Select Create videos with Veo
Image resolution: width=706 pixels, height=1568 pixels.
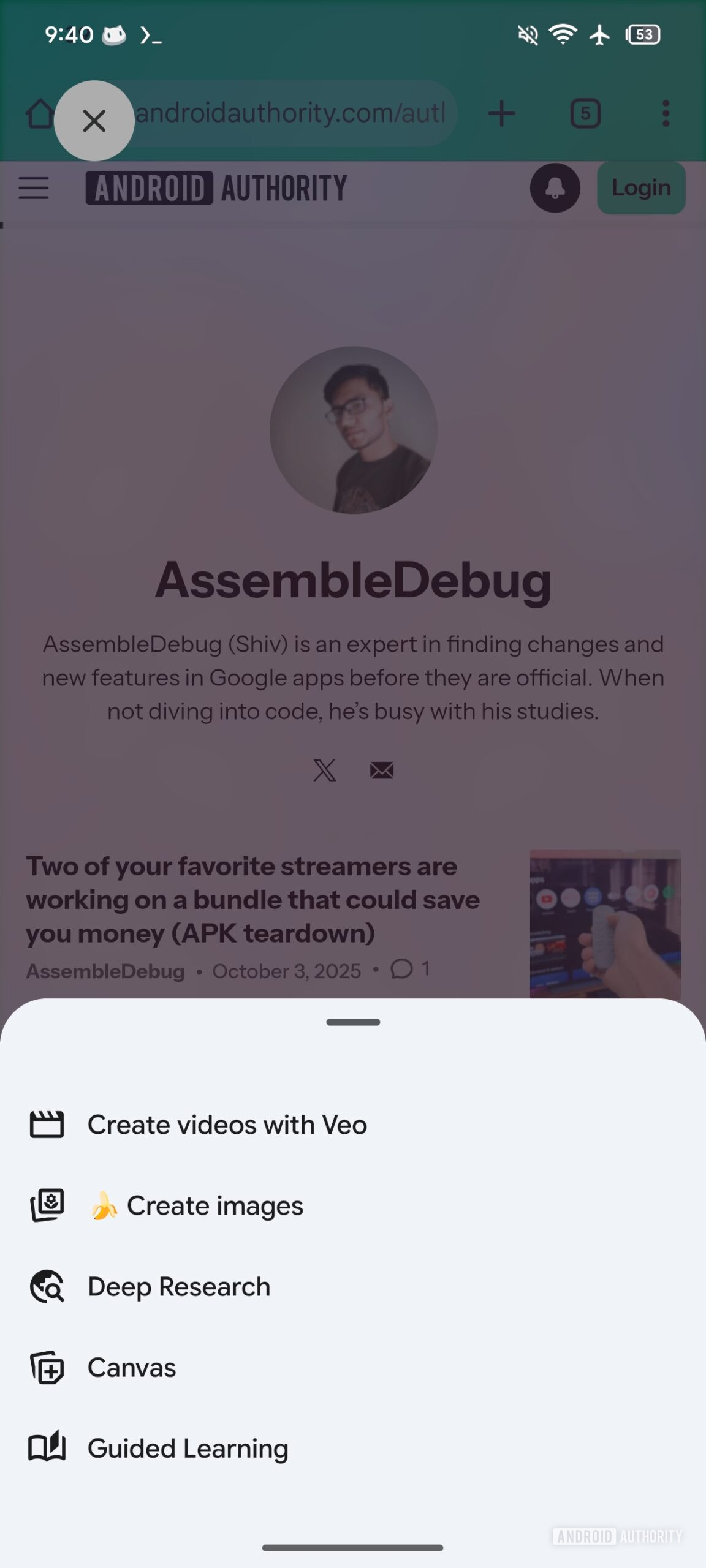(x=353, y=1125)
